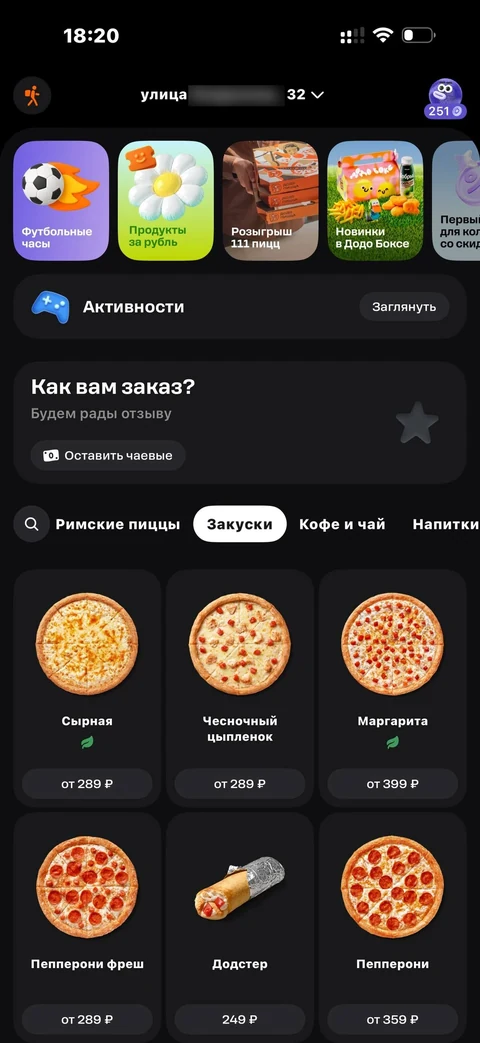Open the Футбольные часы story
This screenshot has width=480, height=1043.
point(61,200)
